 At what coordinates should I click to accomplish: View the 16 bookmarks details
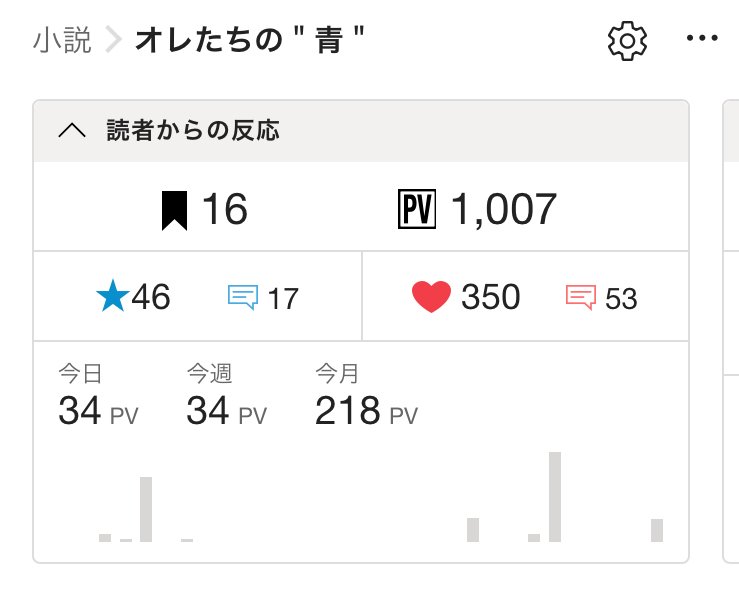pyautogui.click(x=204, y=210)
